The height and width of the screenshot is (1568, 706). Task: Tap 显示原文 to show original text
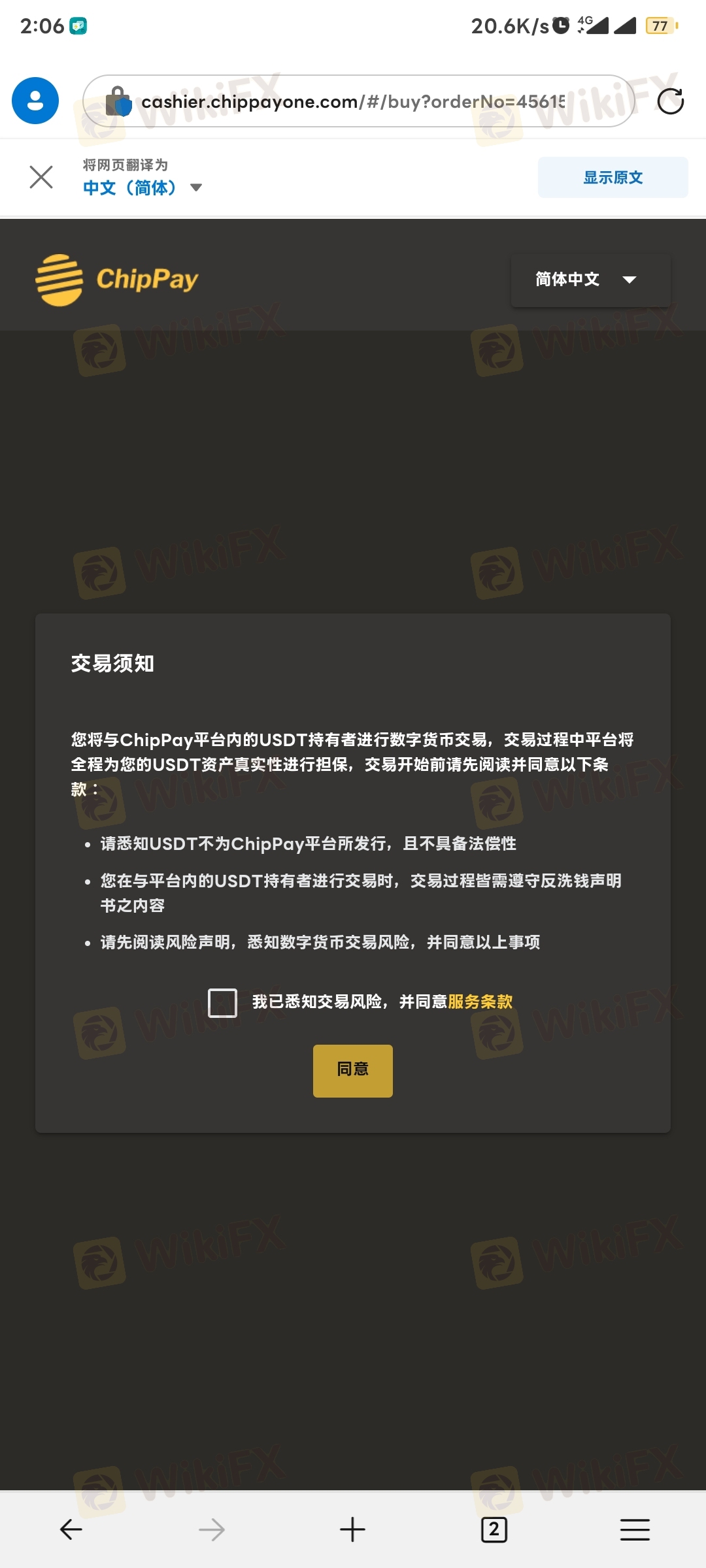(x=613, y=177)
